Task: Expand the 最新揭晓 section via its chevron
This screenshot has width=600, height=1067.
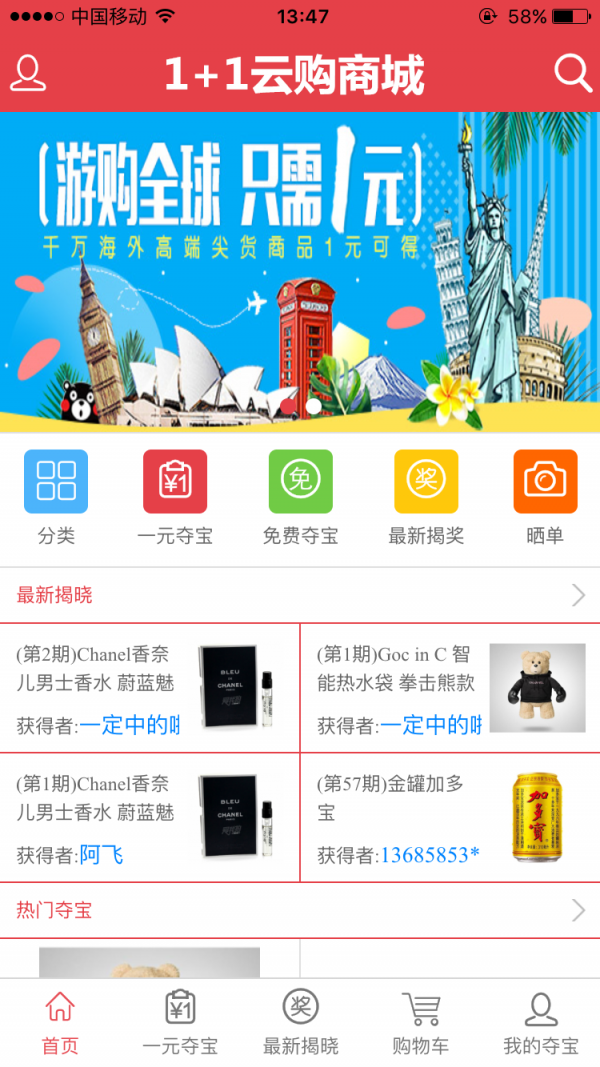Action: pos(578,596)
